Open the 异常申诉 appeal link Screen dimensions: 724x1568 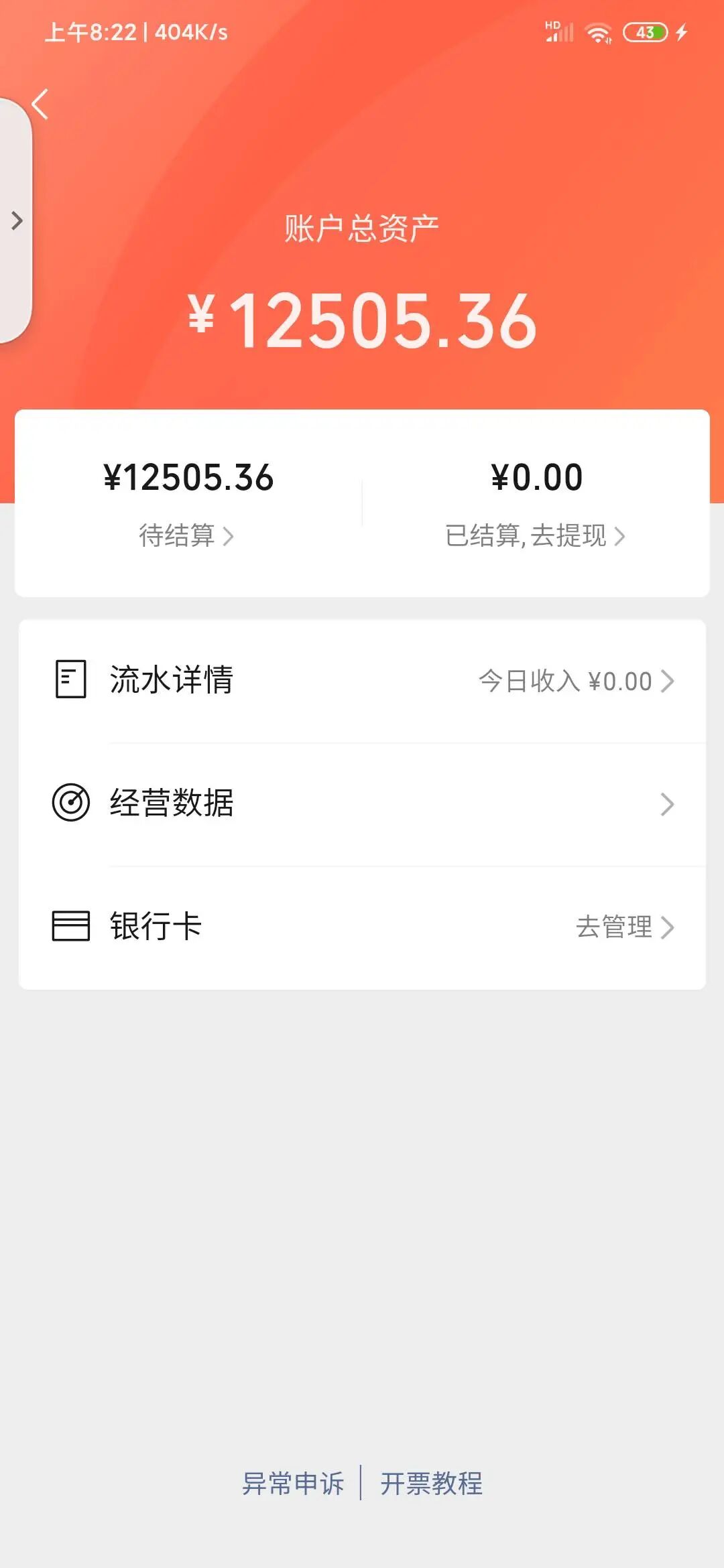[x=293, y=1483]
